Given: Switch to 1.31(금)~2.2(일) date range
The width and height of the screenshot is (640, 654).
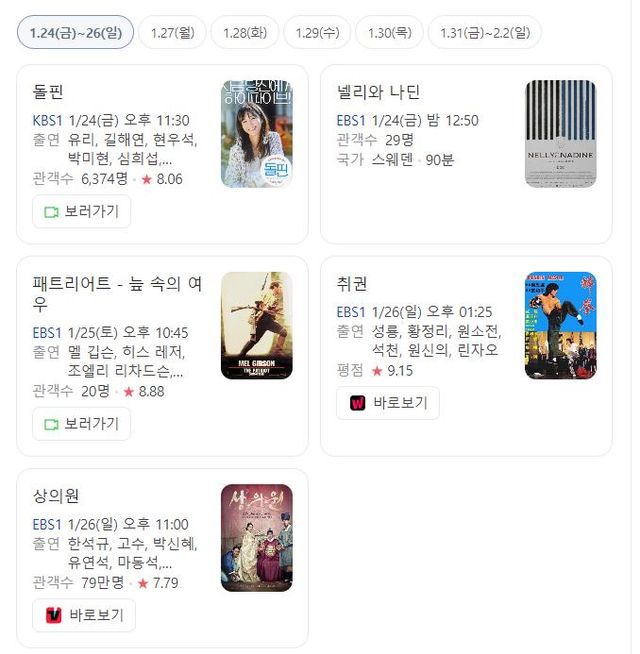Looking at the screenshot, I should 485,33.
